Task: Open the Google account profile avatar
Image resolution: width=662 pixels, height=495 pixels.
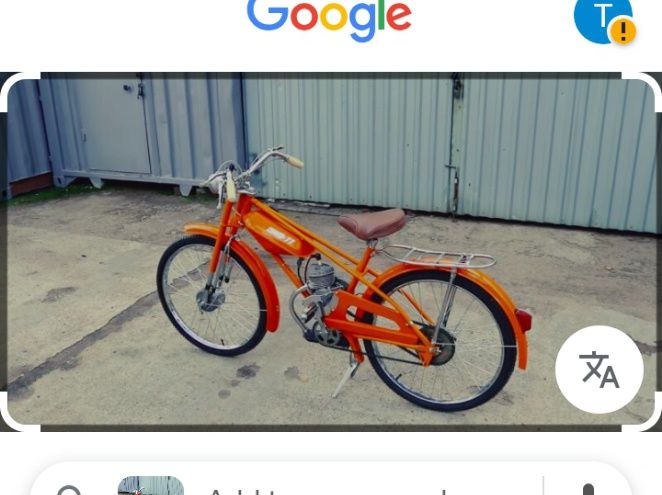Action: click(603, 18)
